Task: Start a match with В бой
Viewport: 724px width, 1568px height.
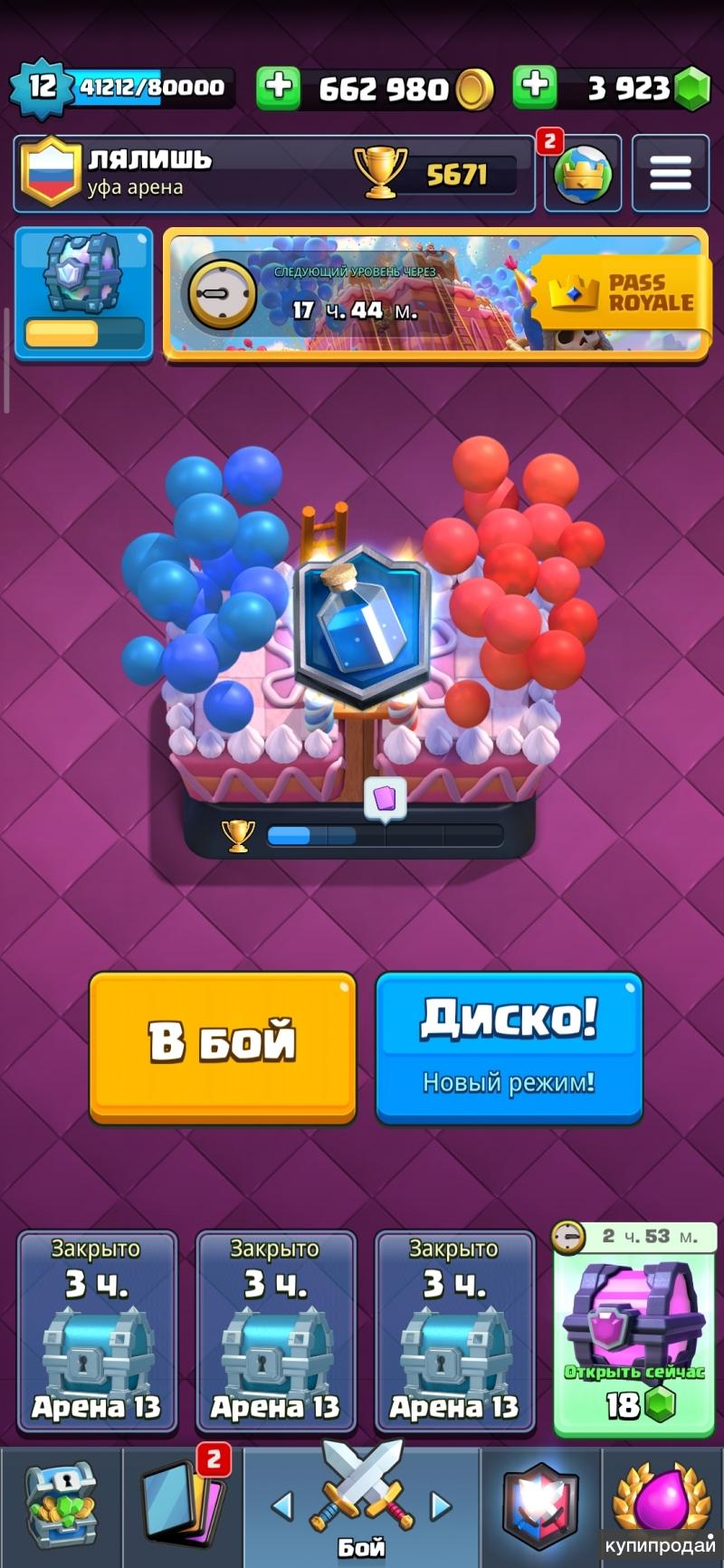Action: point(223,1045)
